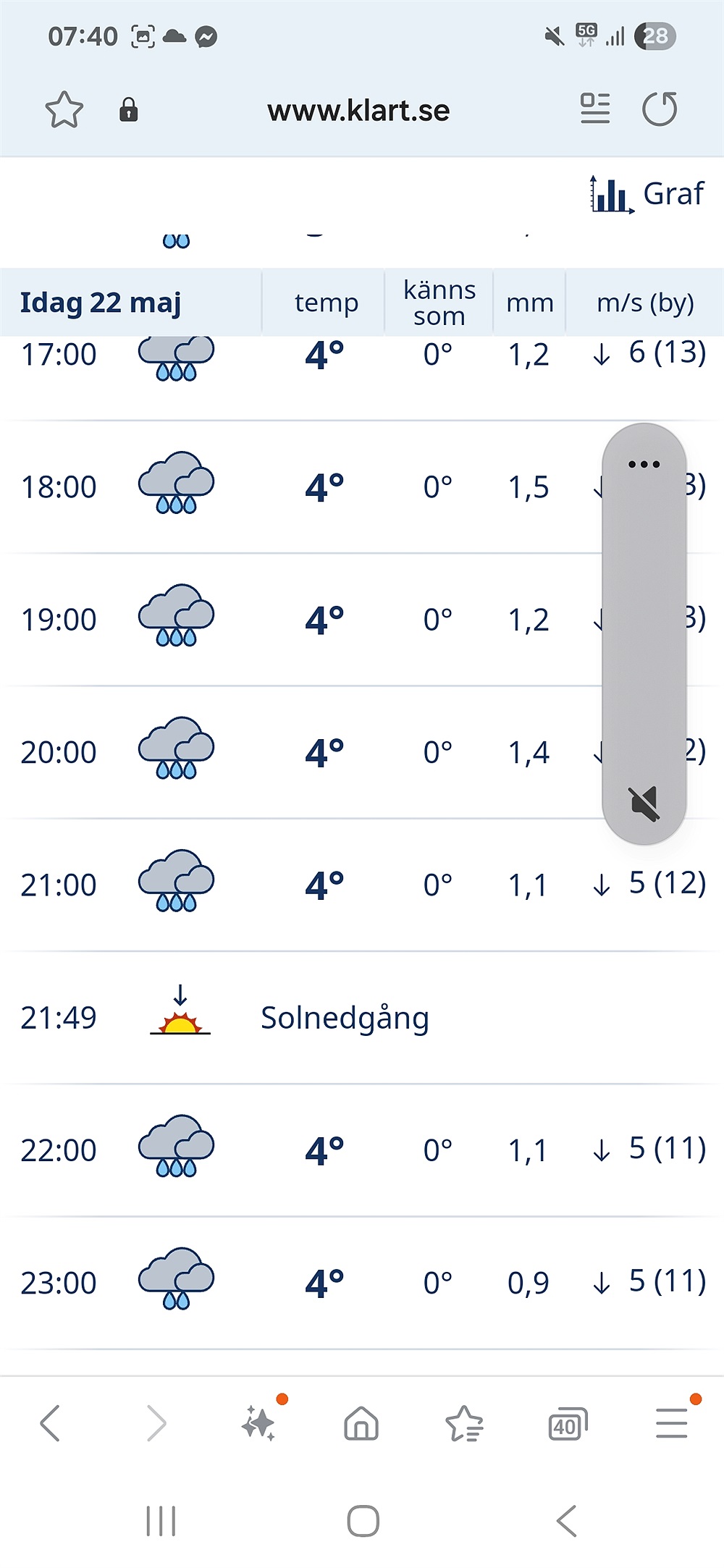The height and width of the screenshot is (1568, 724).
Task: Open the browser AI sparkle feature
Action: coord(259,1424)
